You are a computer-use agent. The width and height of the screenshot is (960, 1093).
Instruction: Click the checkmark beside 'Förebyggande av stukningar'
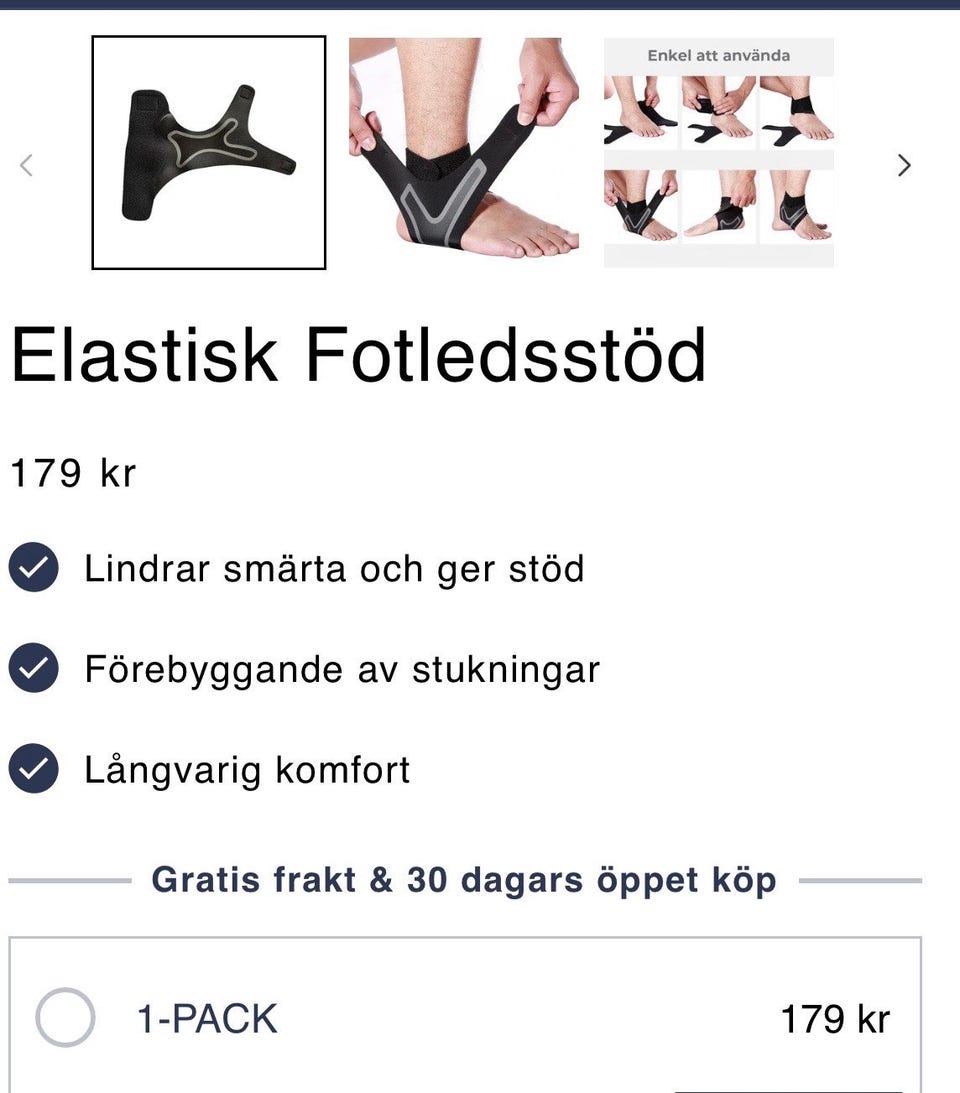click(33, 669)
